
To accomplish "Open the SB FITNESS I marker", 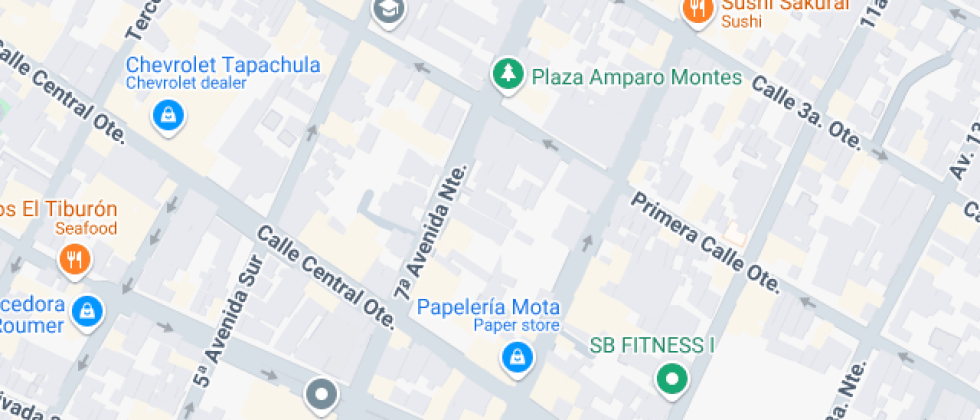I will tap(672, 380).
